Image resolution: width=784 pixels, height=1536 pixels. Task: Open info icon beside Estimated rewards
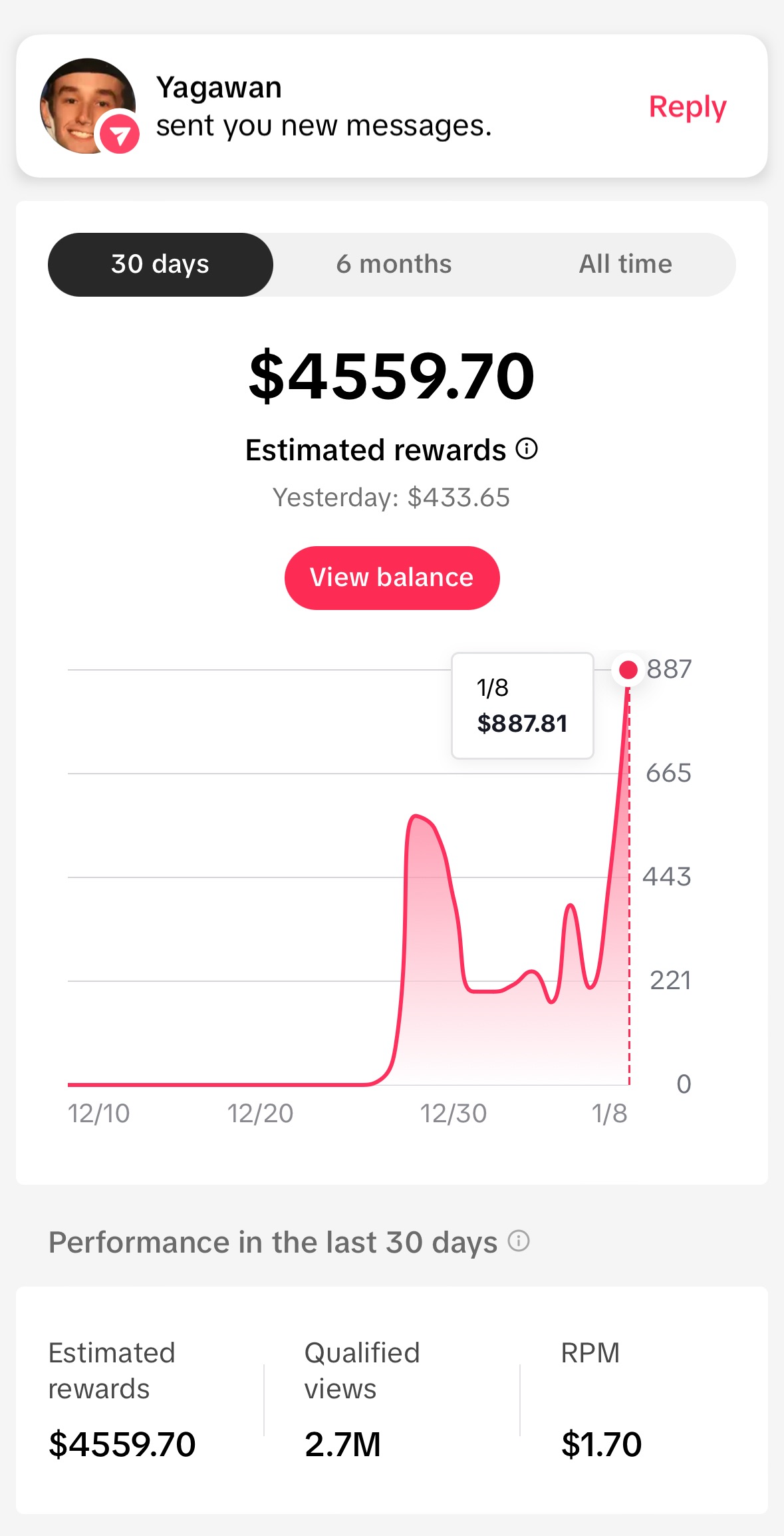tap(527, 449)
